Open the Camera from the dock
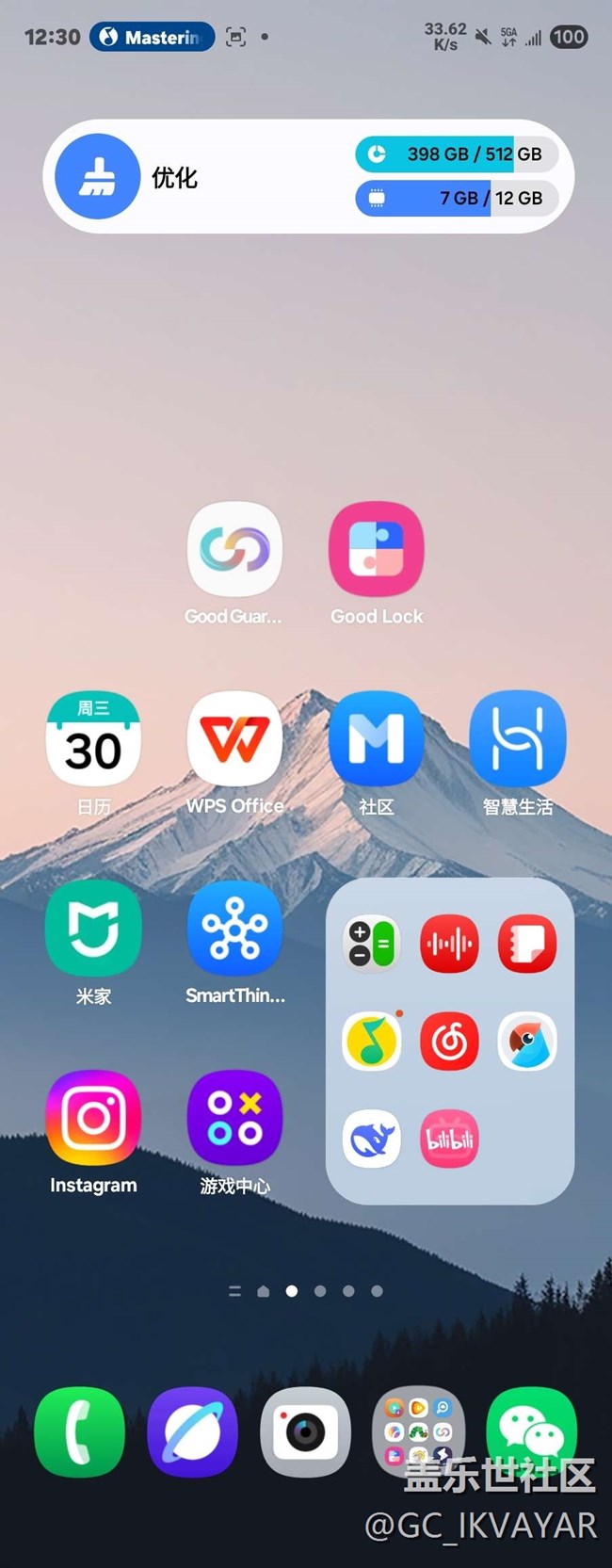 pos(305,1432)
